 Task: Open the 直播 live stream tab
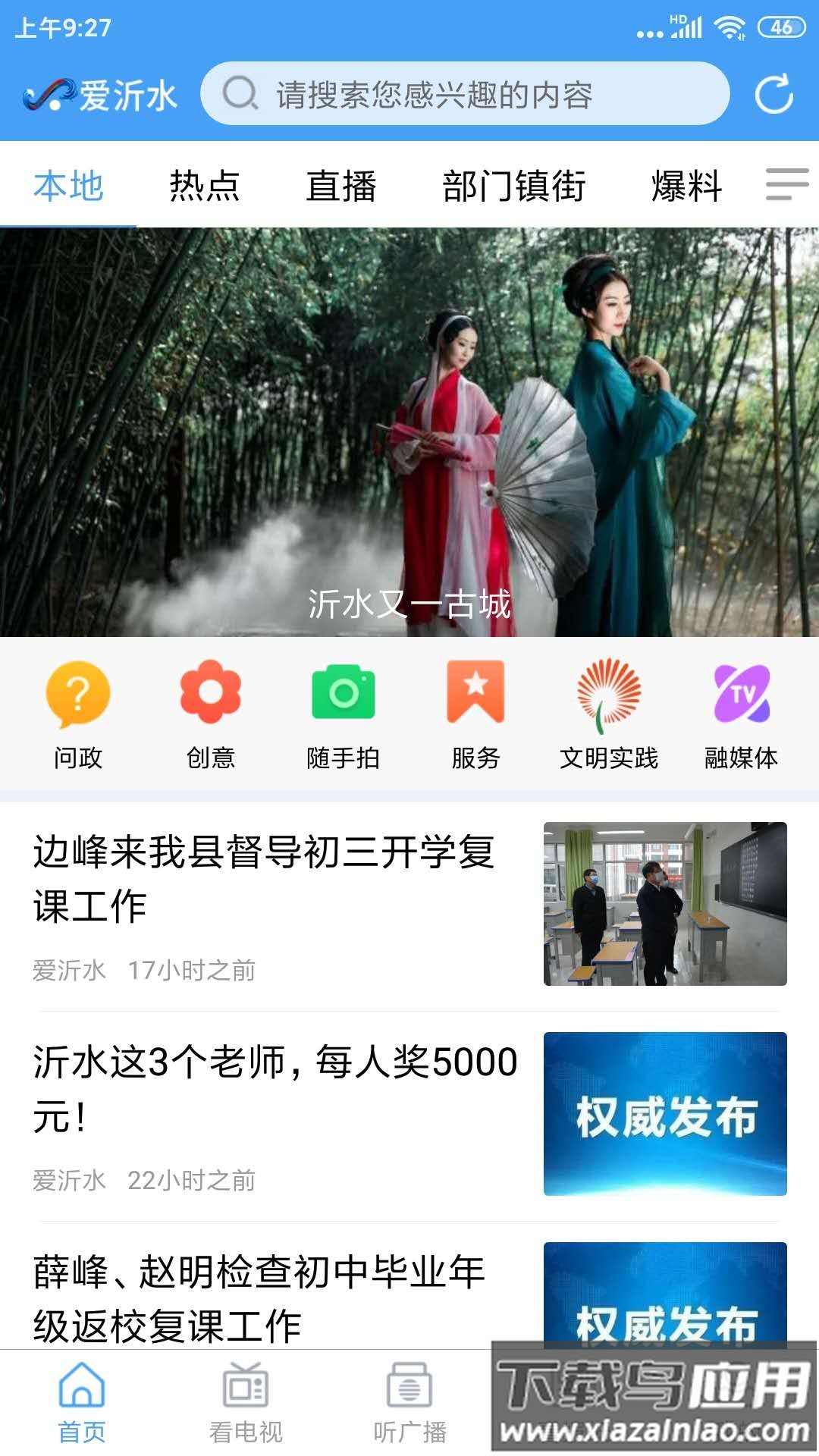coord(343,188)
